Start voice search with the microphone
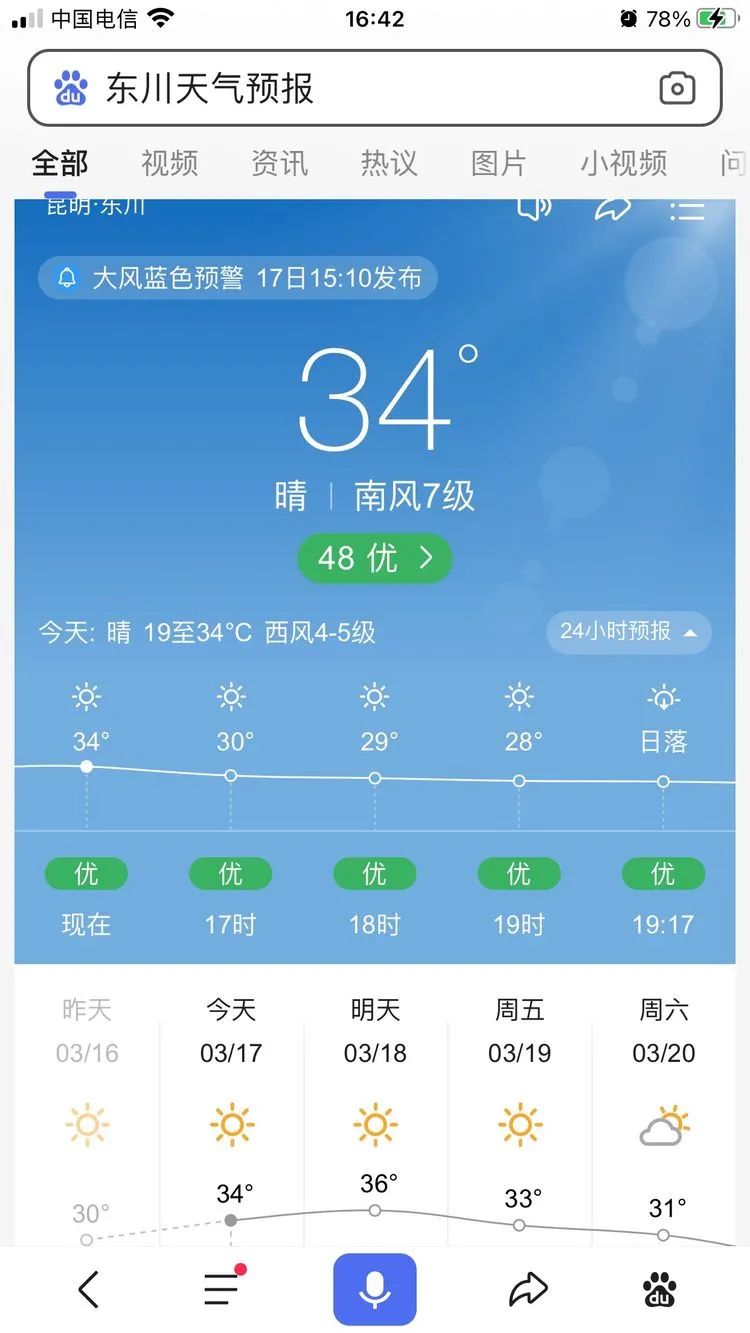This screenshot has height=1333, width=750. coord(375,1289)
